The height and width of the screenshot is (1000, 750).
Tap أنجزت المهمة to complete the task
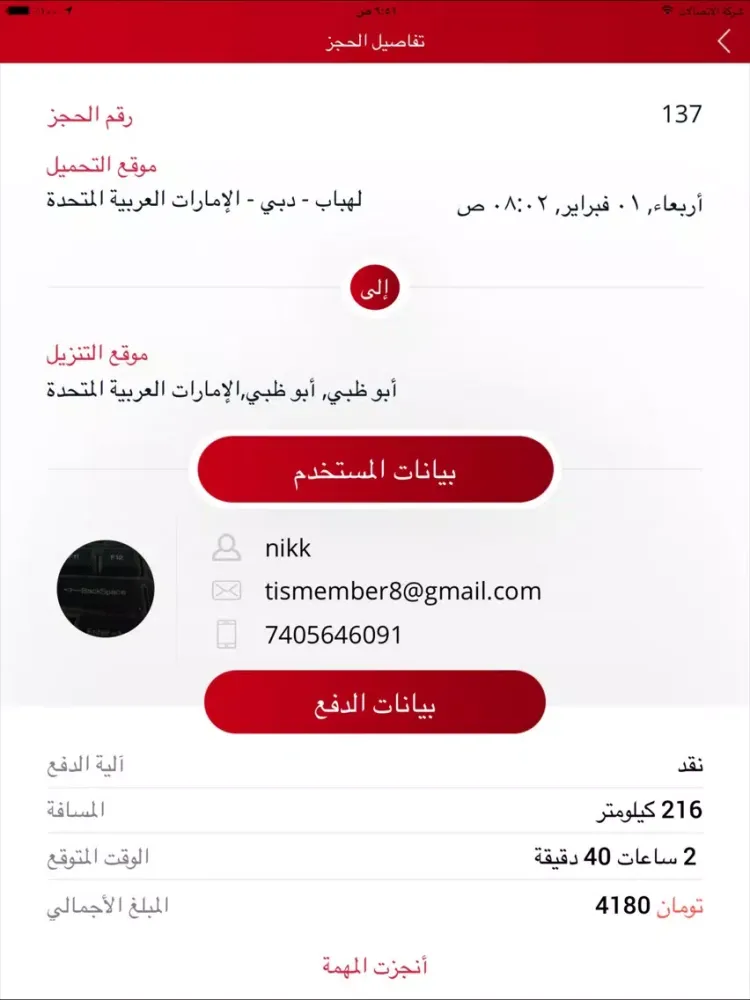[375, 964]
